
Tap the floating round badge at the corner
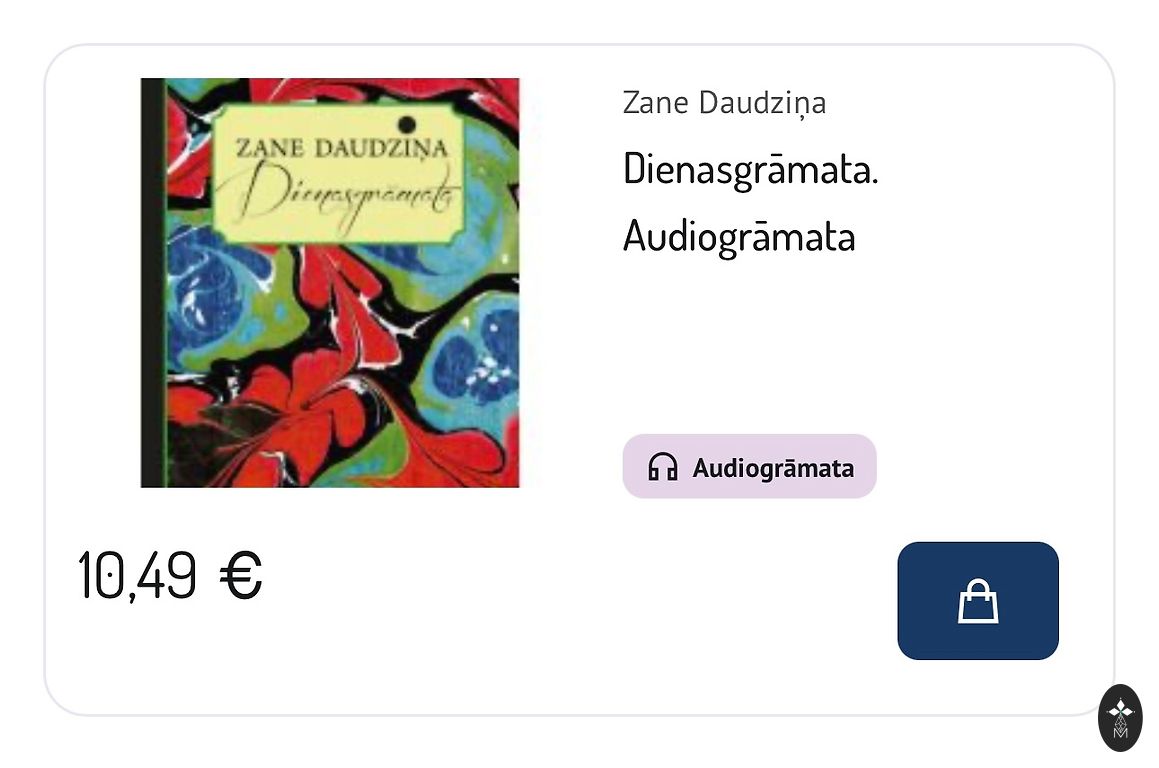coord(1120,717)
